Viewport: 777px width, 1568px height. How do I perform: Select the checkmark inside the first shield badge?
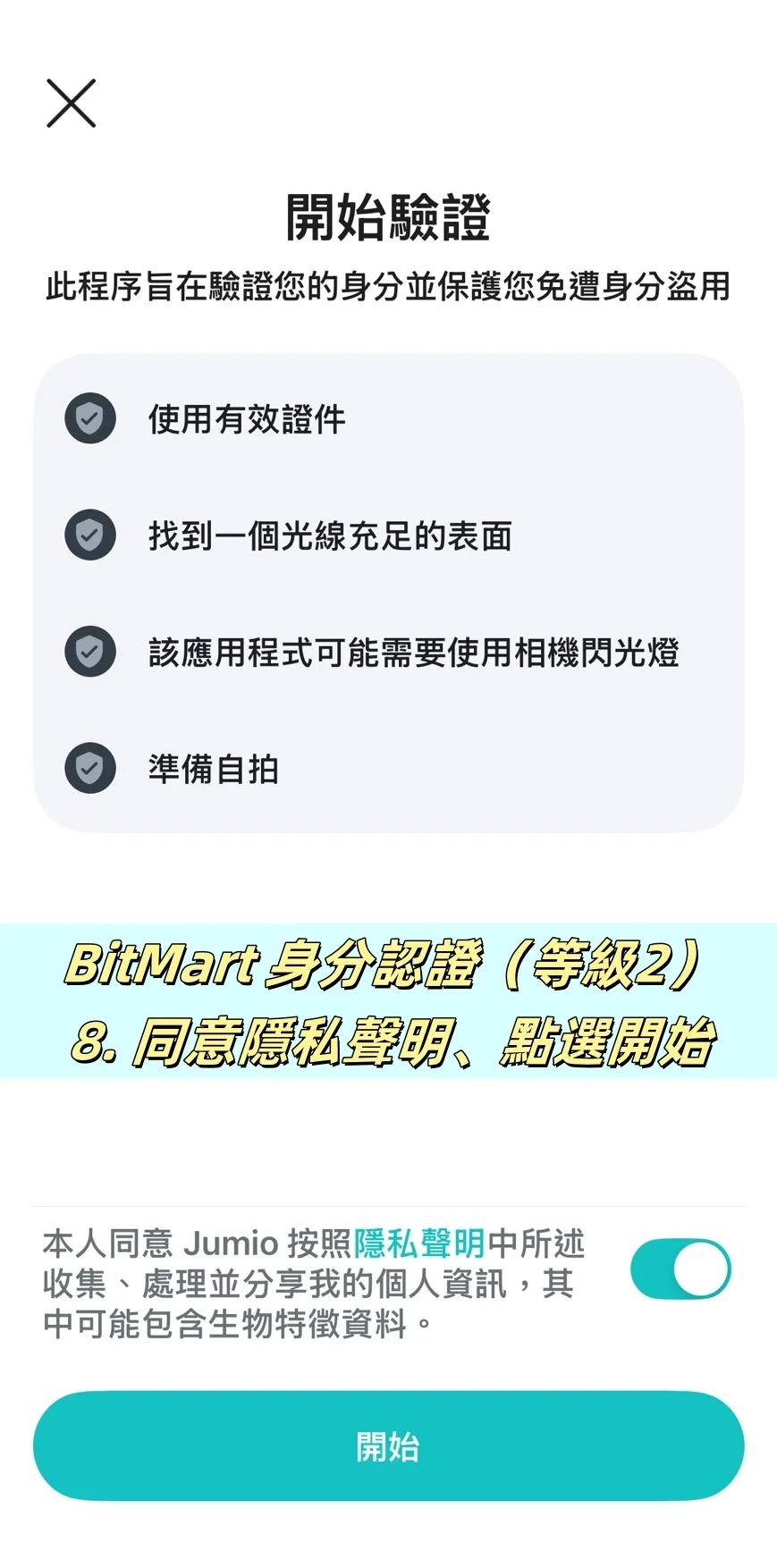coord(89,417)
